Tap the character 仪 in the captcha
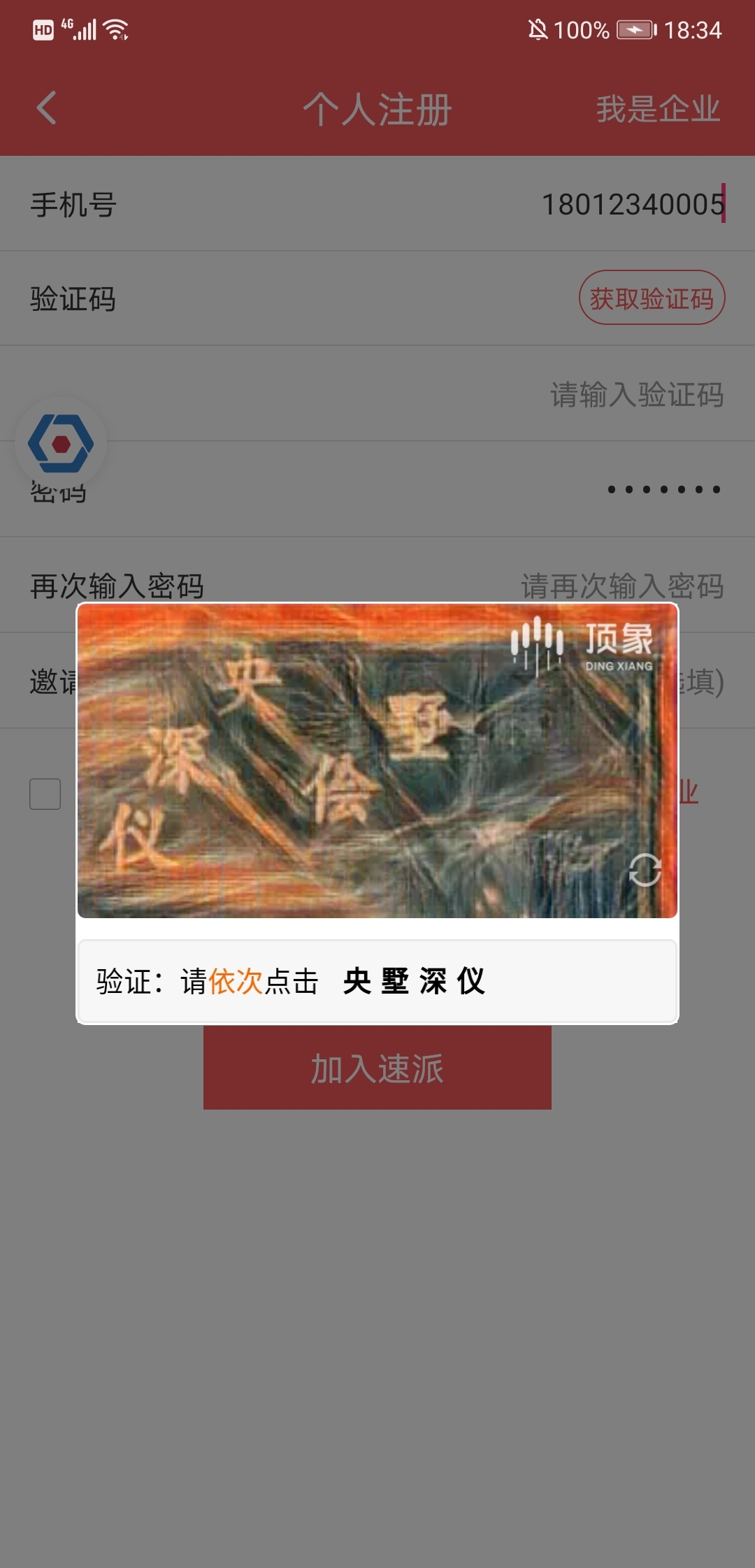The height and width of the screenshot is (1568, 755). coord(134,835)
